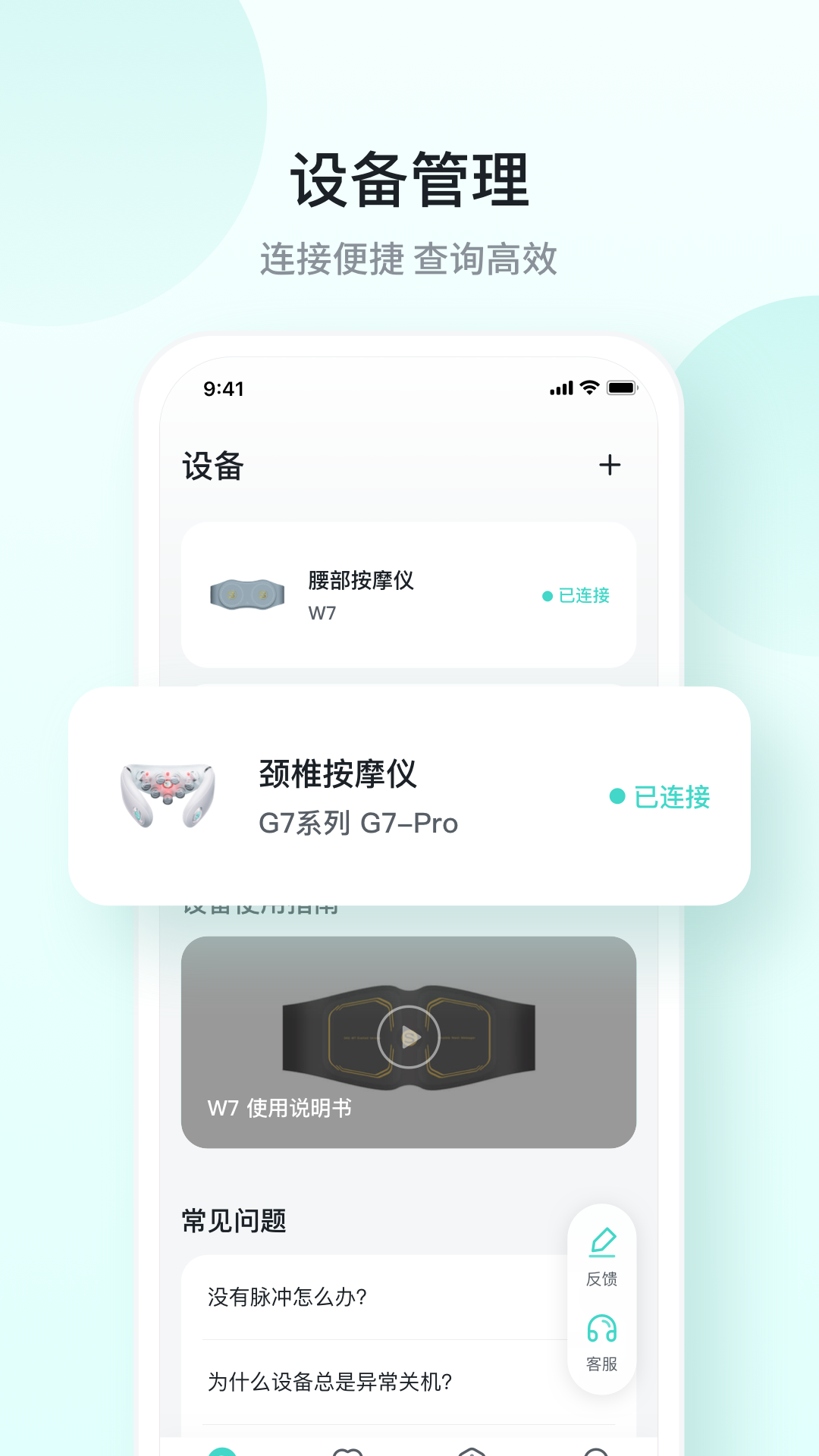Viewport: 819px width, 1456px height.
Task: Expand the 颈椎按摩仪 G7-Pro device entry
Action: tap(409, 796)
